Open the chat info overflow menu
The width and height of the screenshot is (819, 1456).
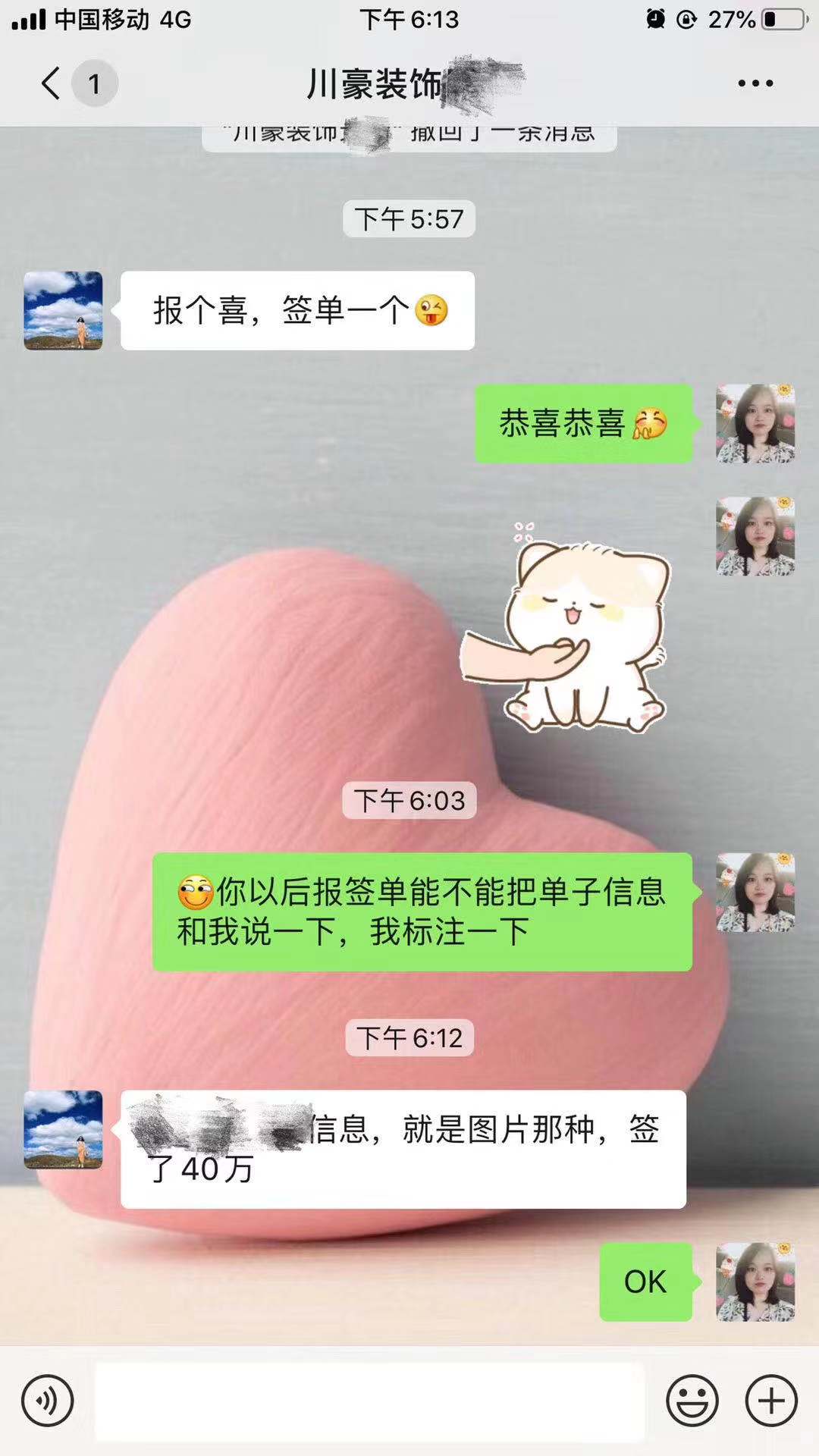(755, 83)
